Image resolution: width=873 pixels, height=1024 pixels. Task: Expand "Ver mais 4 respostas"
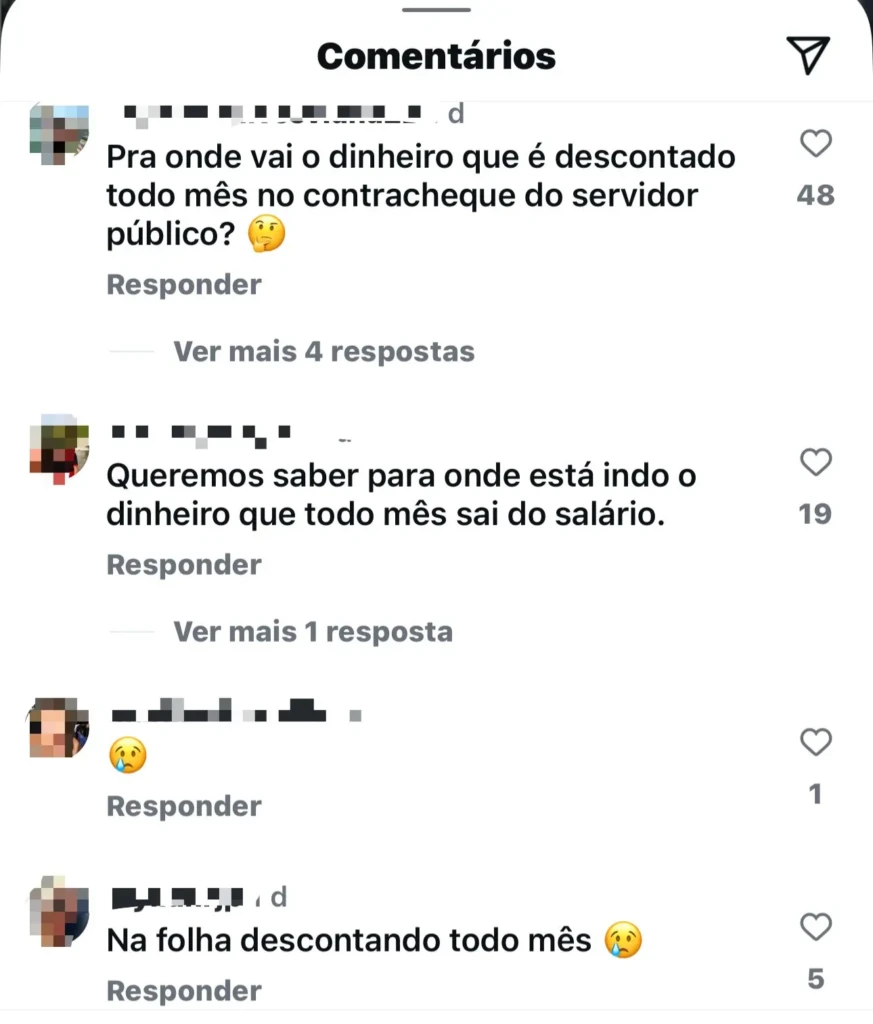tap(323, 352)
